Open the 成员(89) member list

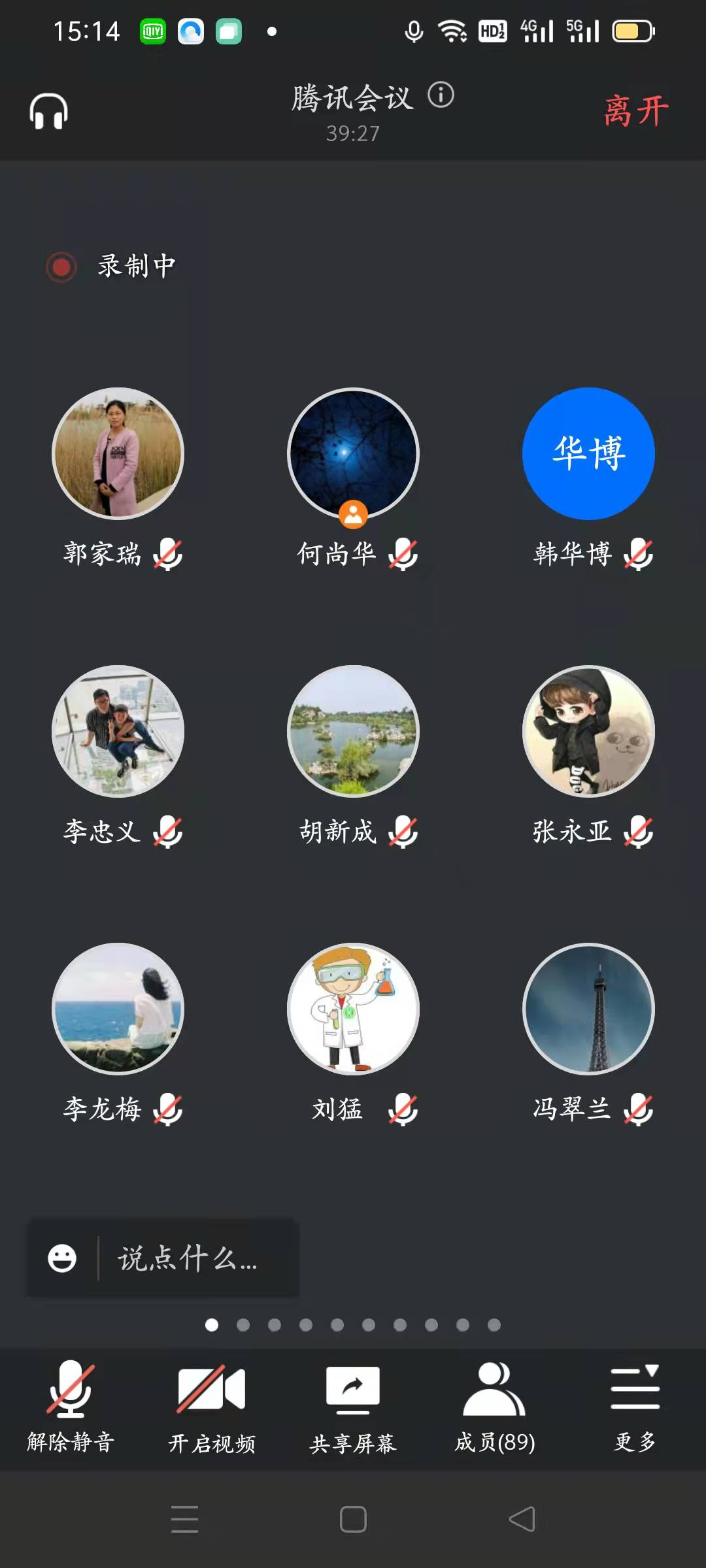point(494,1405)
